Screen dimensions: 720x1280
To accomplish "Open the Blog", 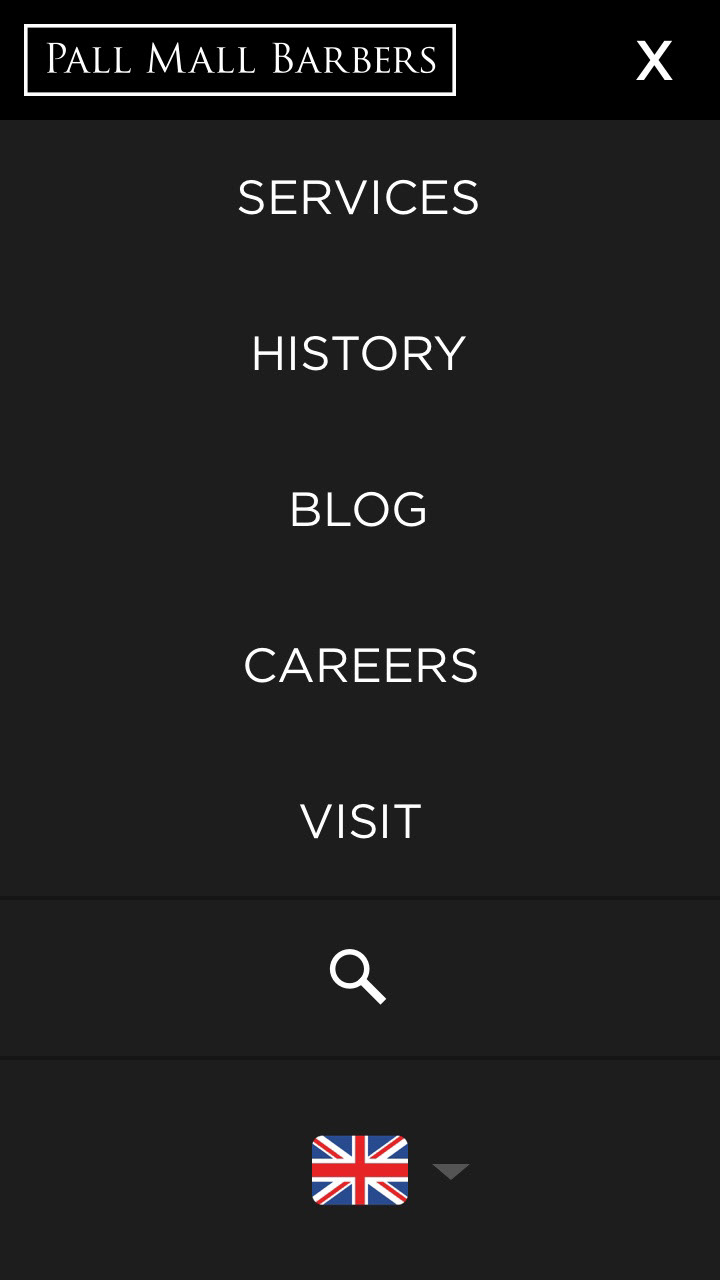I will (359, 510).
